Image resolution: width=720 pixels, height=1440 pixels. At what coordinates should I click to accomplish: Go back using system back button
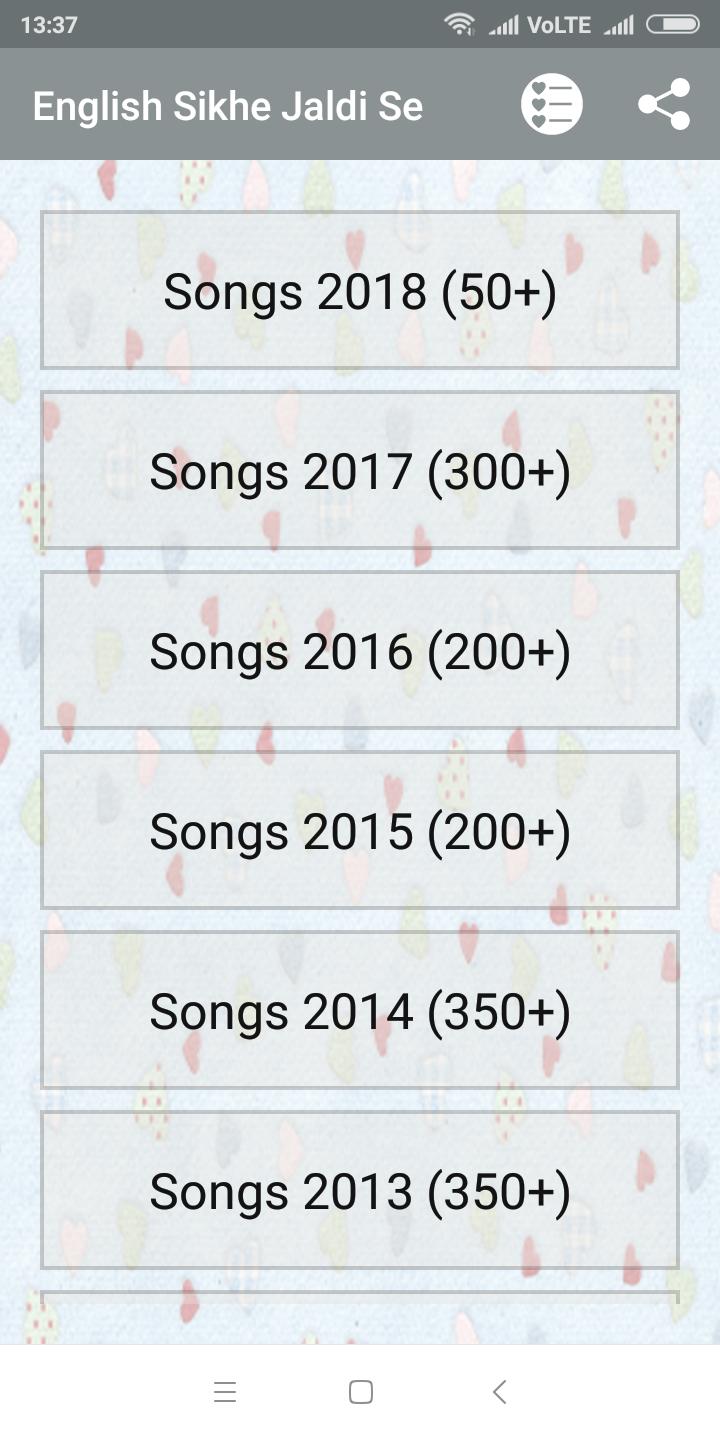coord(499,1392)
